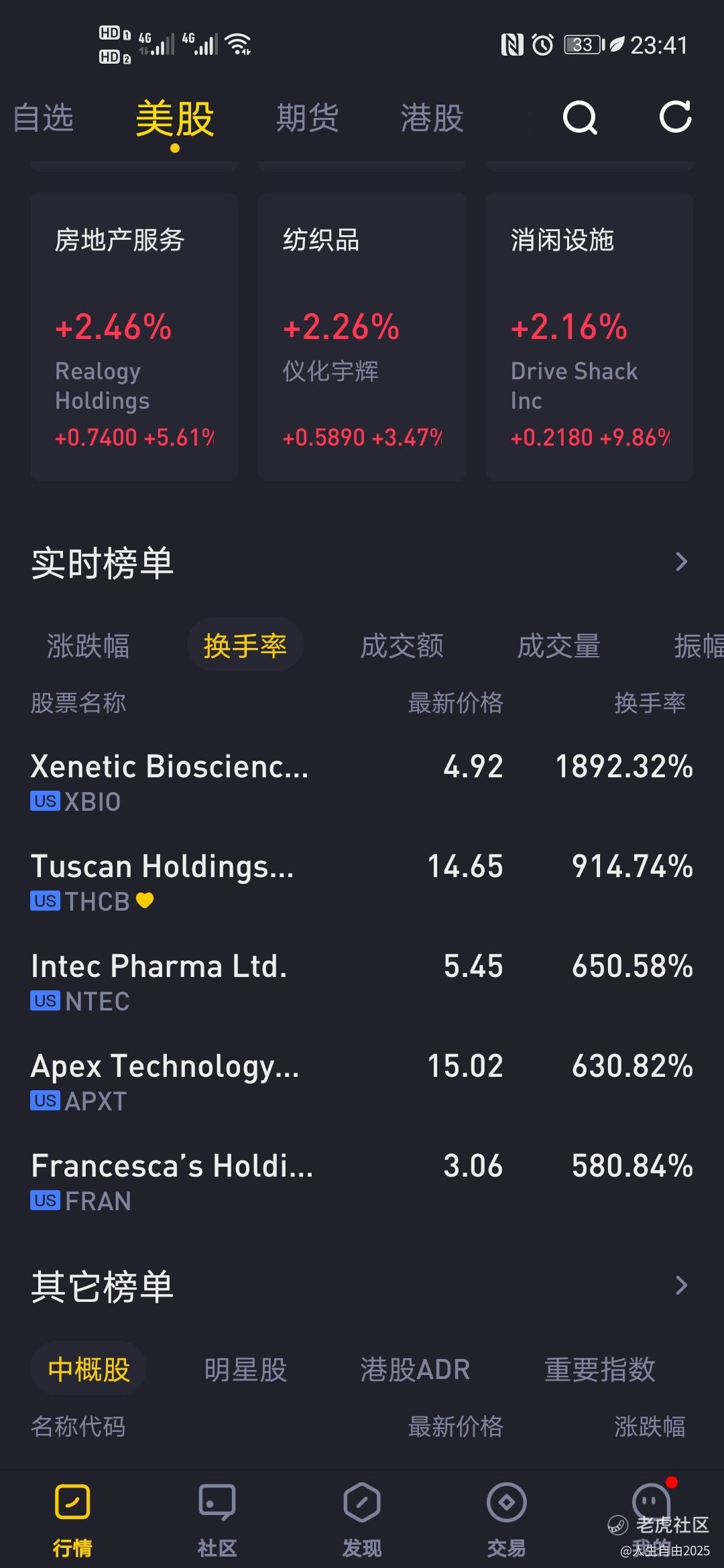
Task: Open the search icon
Action: coord(580,119)
